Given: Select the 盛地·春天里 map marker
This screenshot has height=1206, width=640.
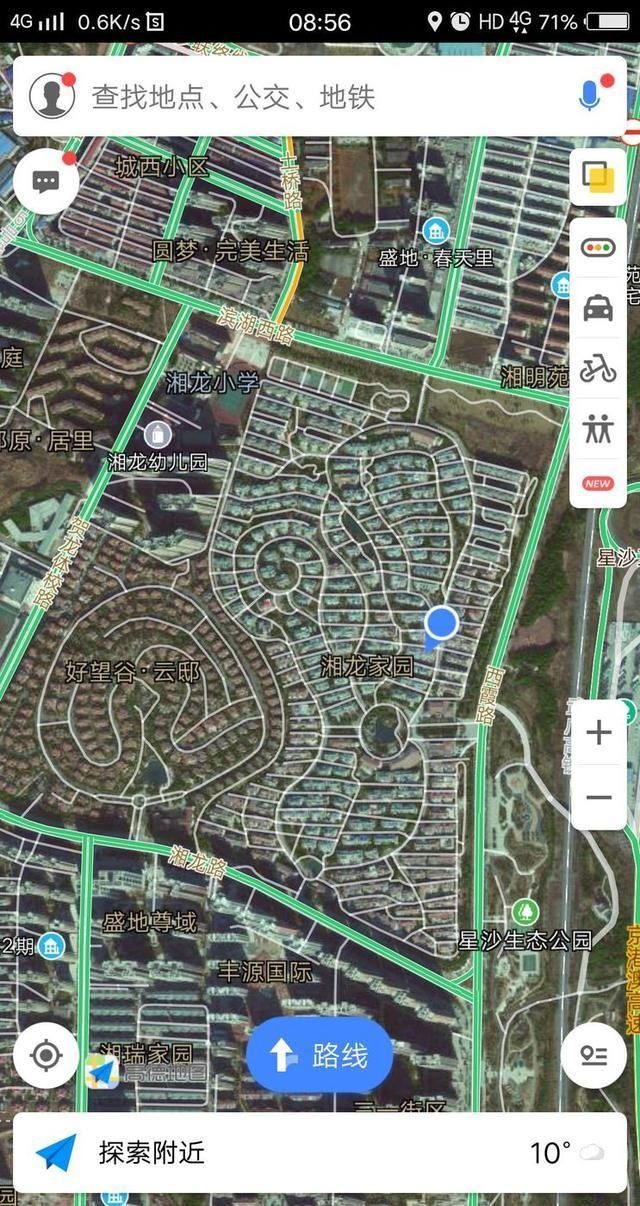Looking at the screenshot, I should 436,231.
